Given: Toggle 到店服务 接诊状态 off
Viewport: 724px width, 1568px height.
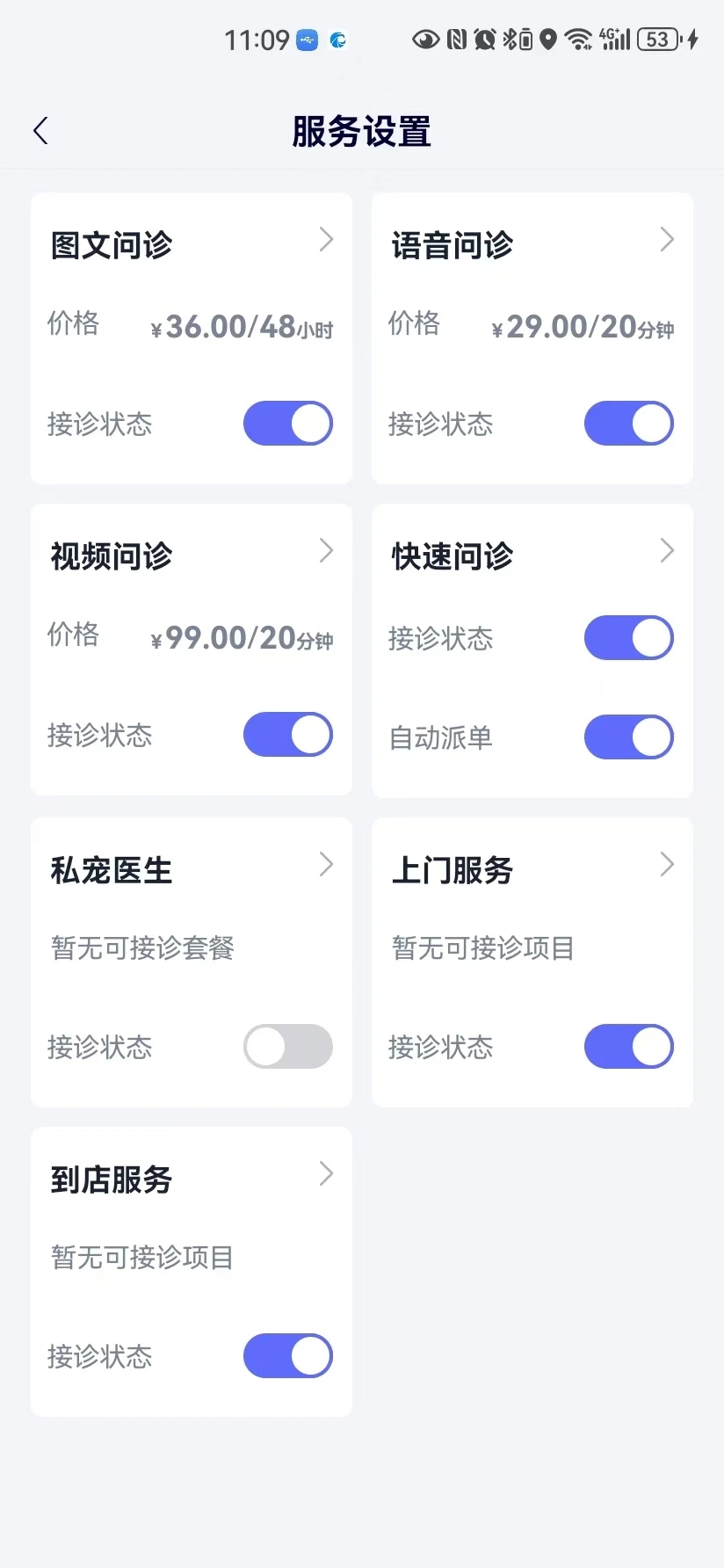Looking at the screenshot, I should pyautogui.click(x=288, y=1356).
